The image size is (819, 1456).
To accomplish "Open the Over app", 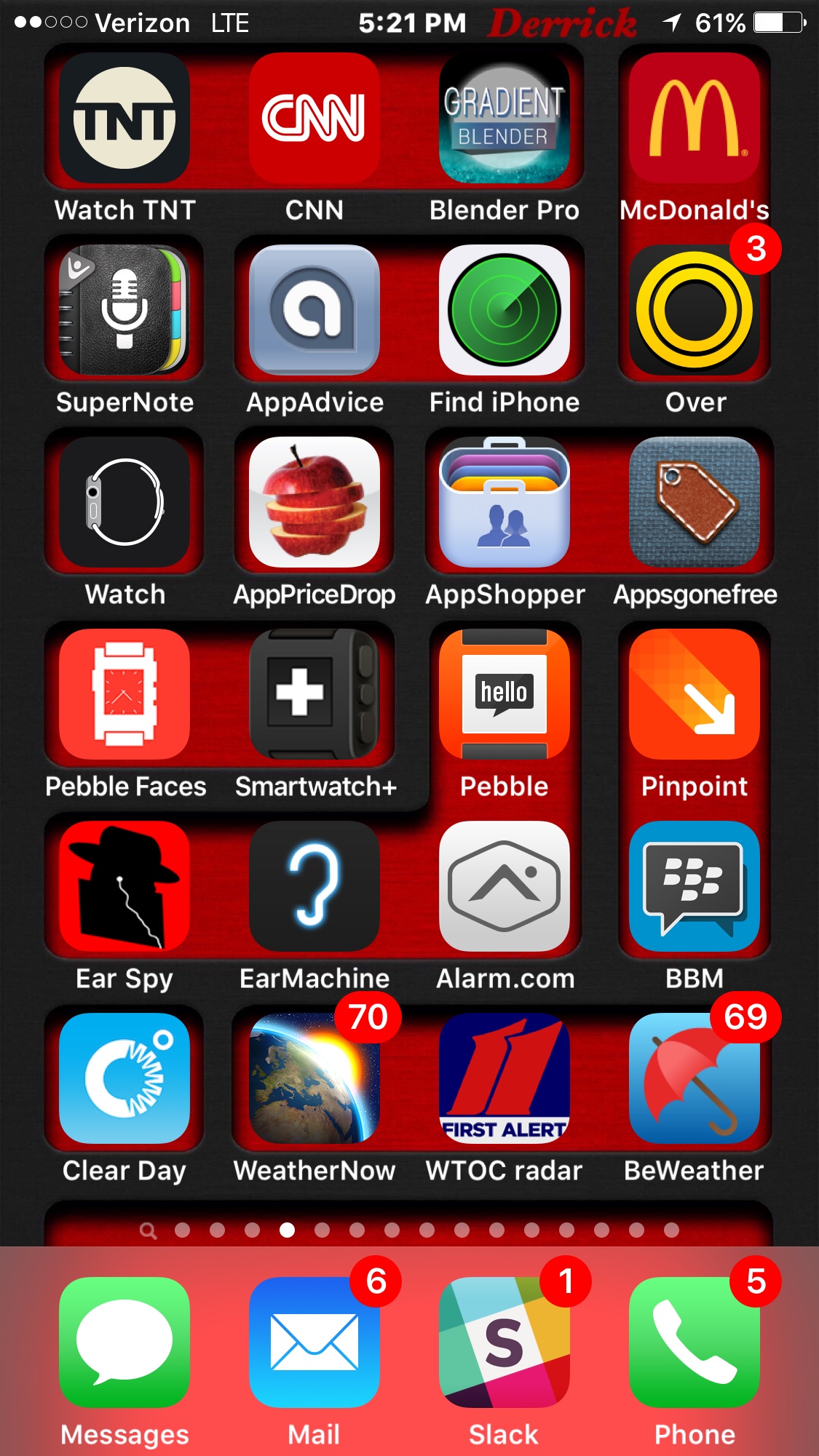I will click(694, 310).
